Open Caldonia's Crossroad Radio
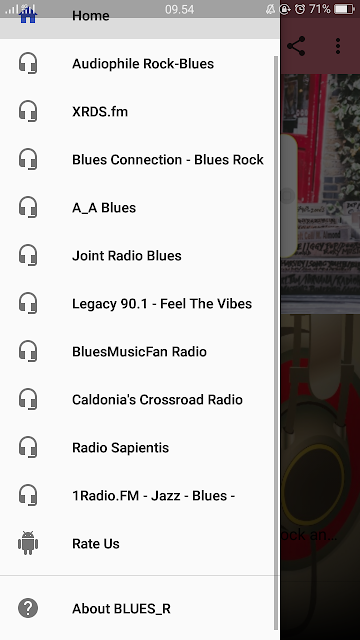The height and width of the screenshot is (640, 360). coord(140,399)
